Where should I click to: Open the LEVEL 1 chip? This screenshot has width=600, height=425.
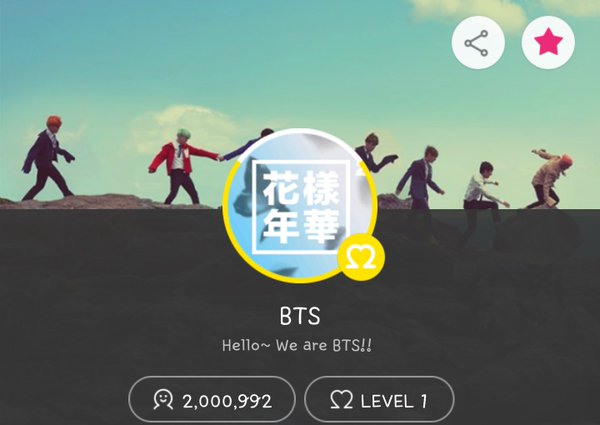pos(379,401)
